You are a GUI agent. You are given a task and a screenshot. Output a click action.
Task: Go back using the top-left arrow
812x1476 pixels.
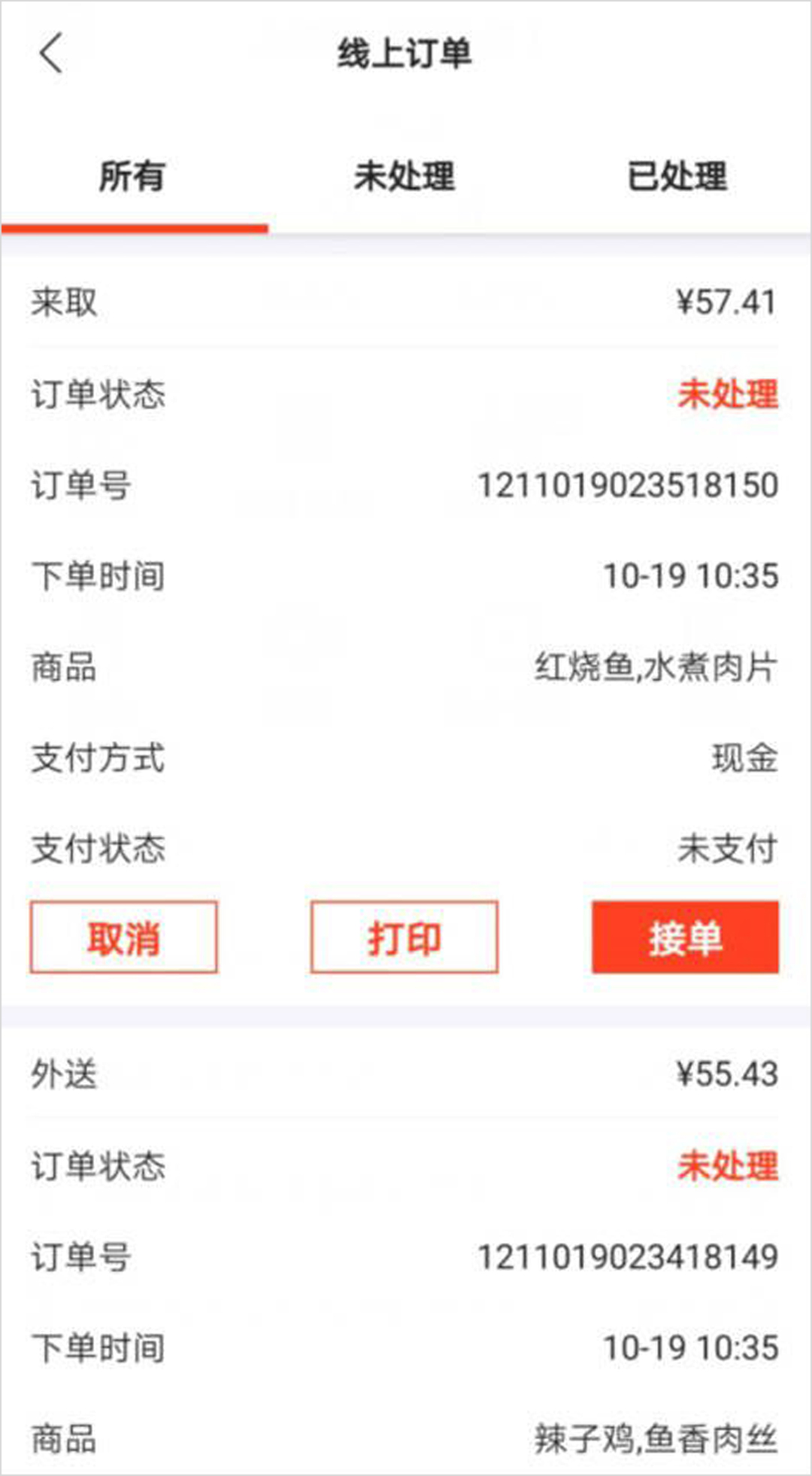point(51,54)
